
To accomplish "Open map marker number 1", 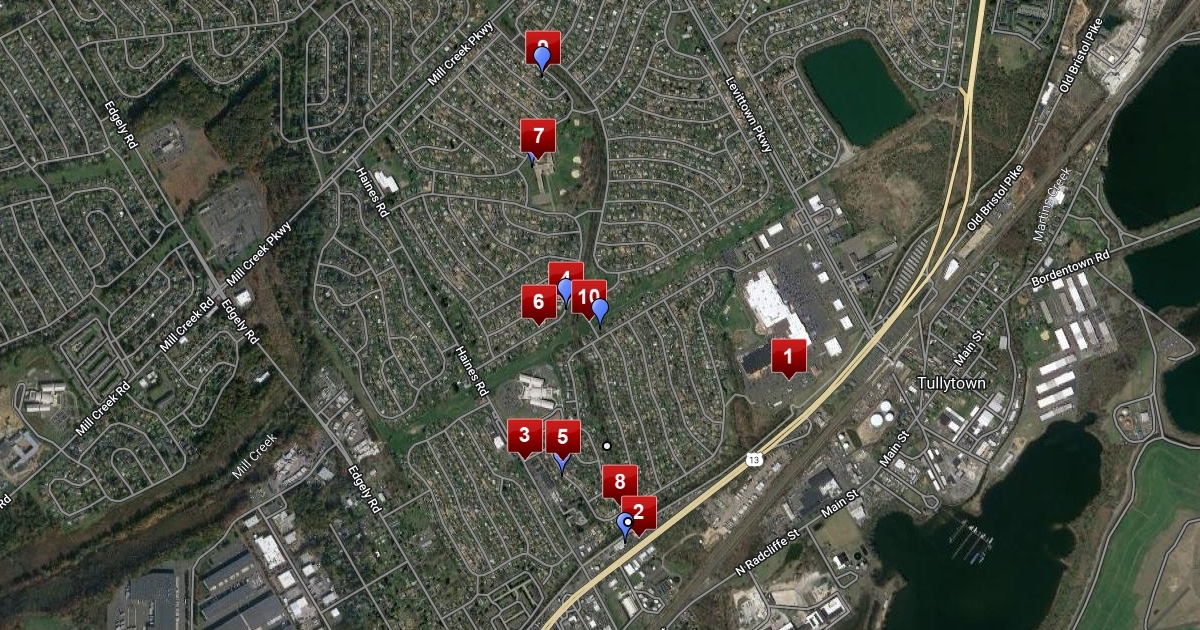I will (x=788, y=356).
